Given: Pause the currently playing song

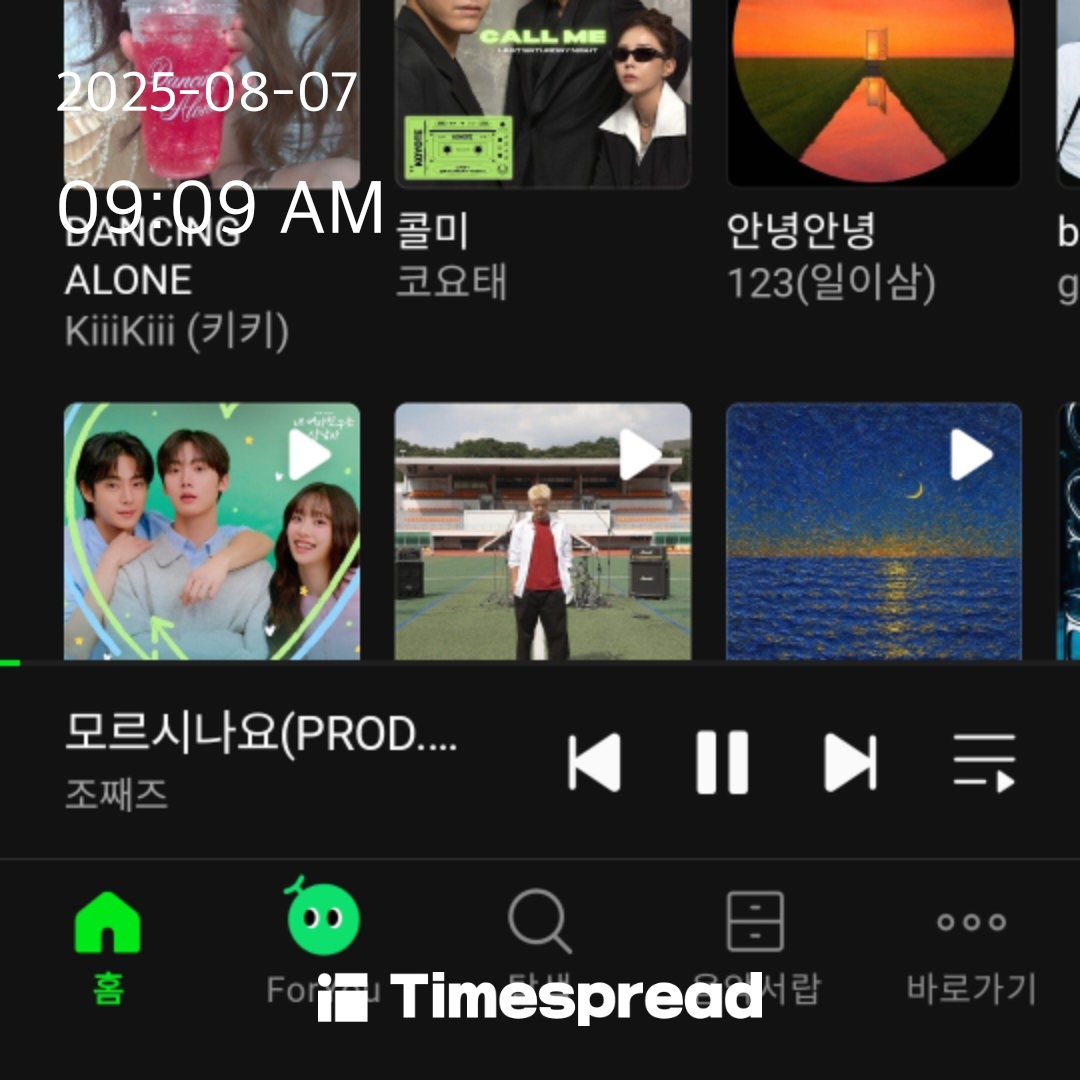Looking at the screenshot, I should coord(722,762).
